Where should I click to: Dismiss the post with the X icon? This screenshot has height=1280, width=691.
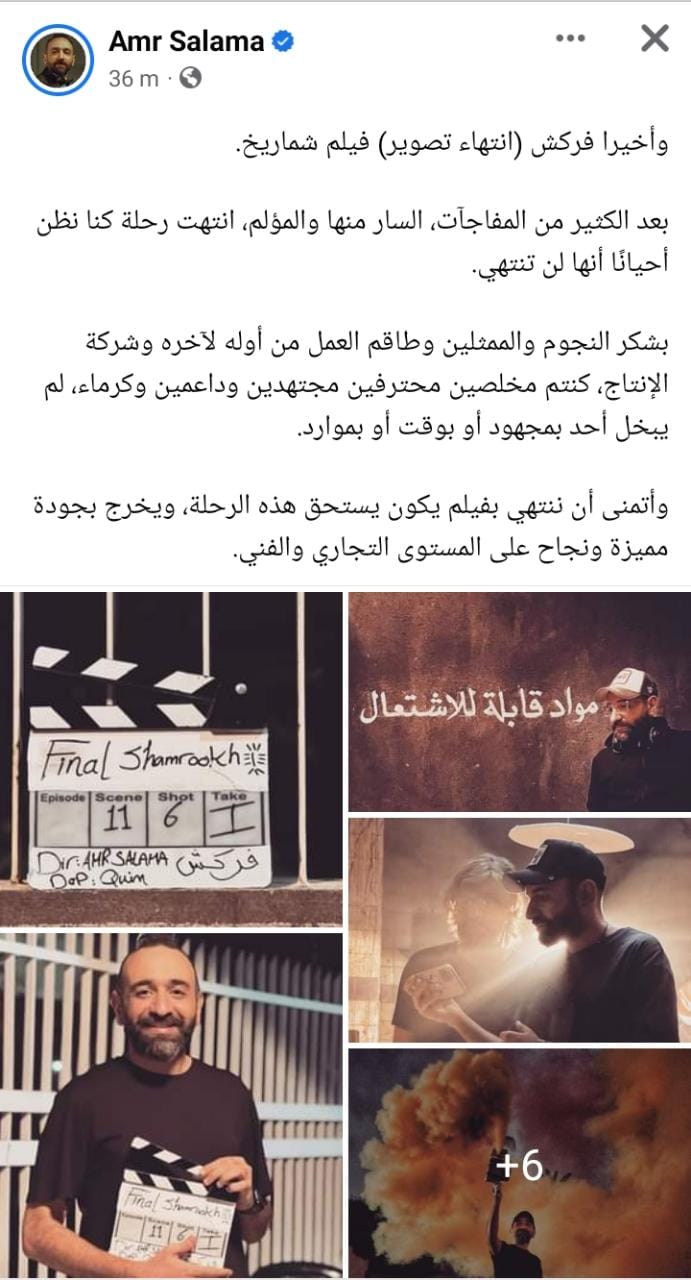click(654, 40)
